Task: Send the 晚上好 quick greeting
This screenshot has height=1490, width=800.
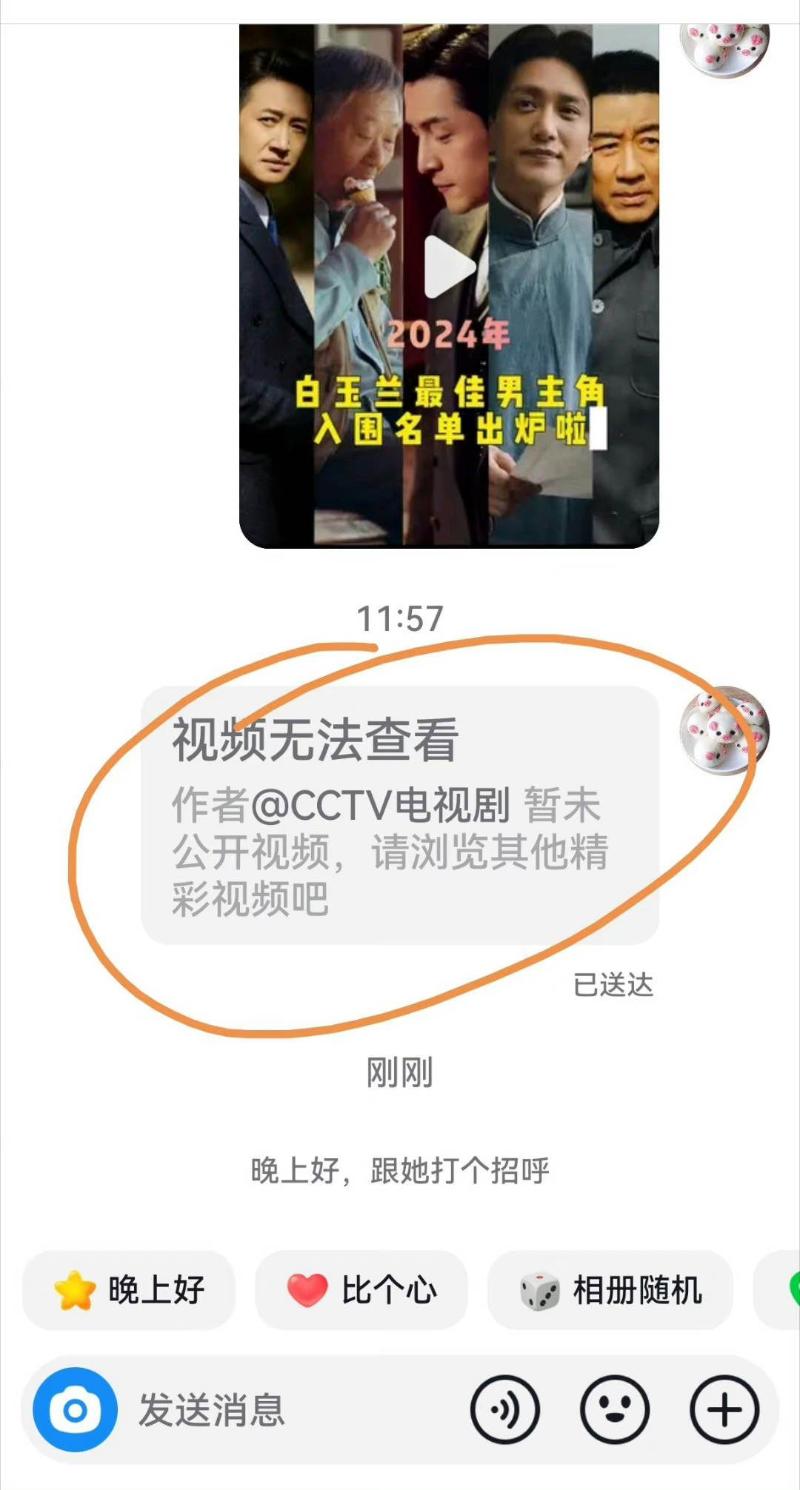Action: coord(128,1290)
